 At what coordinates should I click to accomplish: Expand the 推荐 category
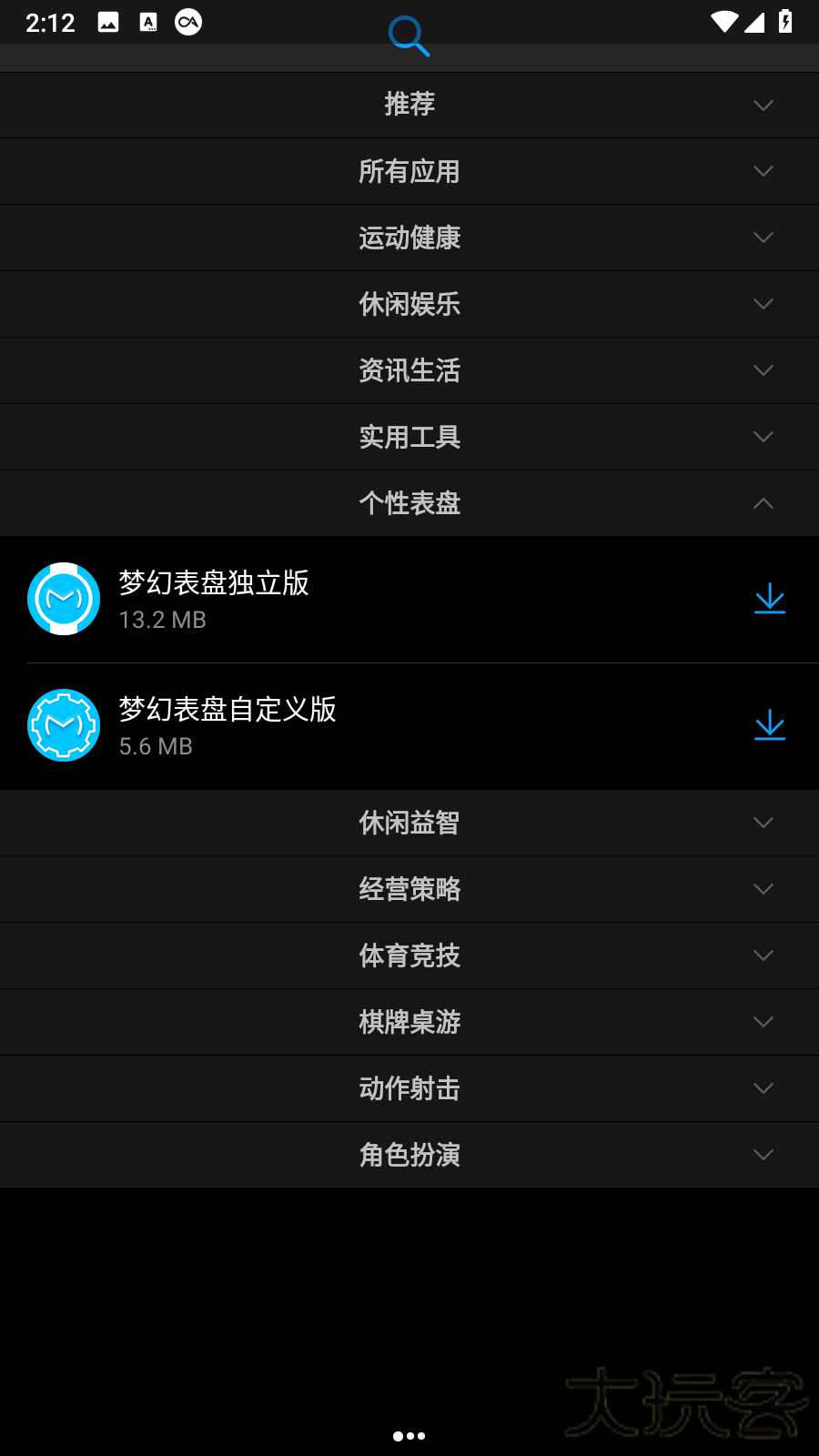(409, 105)
